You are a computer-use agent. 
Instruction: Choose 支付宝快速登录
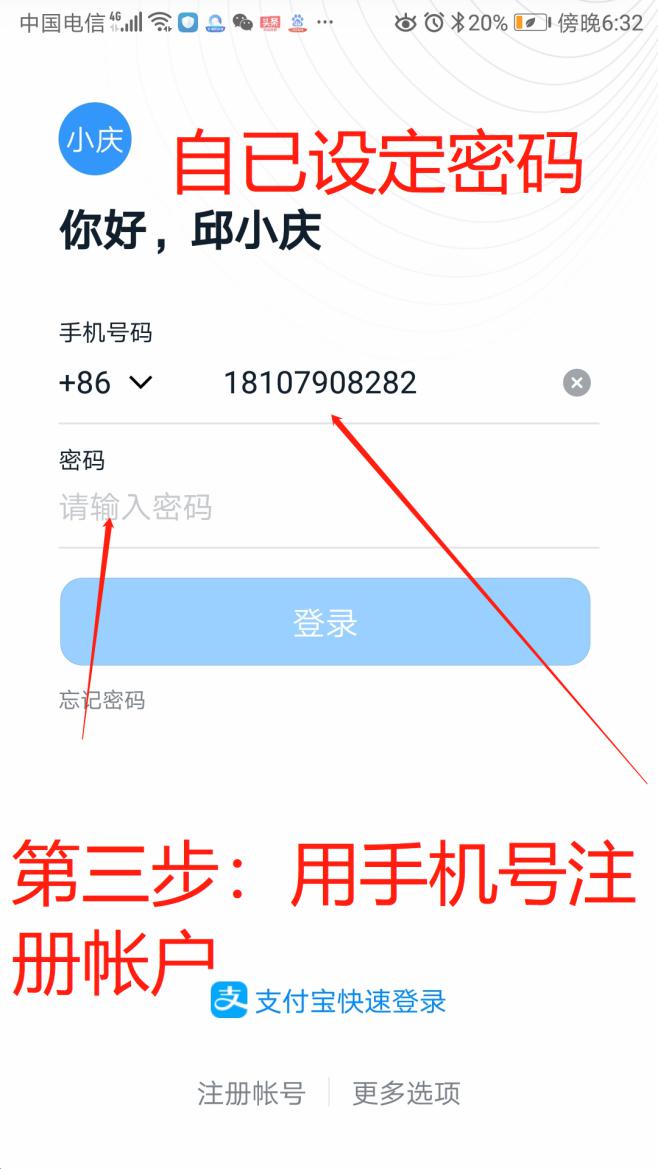pos(329,1001)
